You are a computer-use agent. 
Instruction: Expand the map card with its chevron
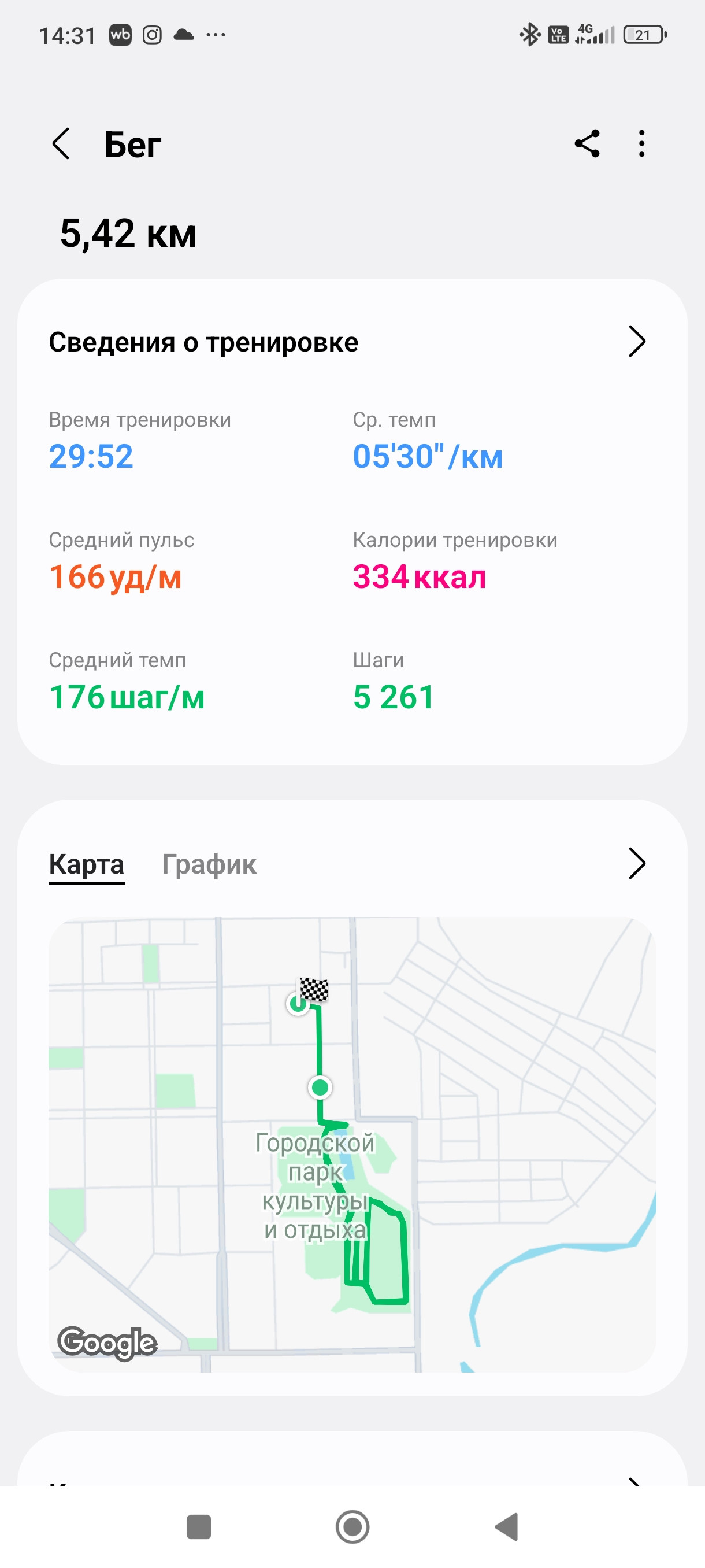[x=636, y=864]
